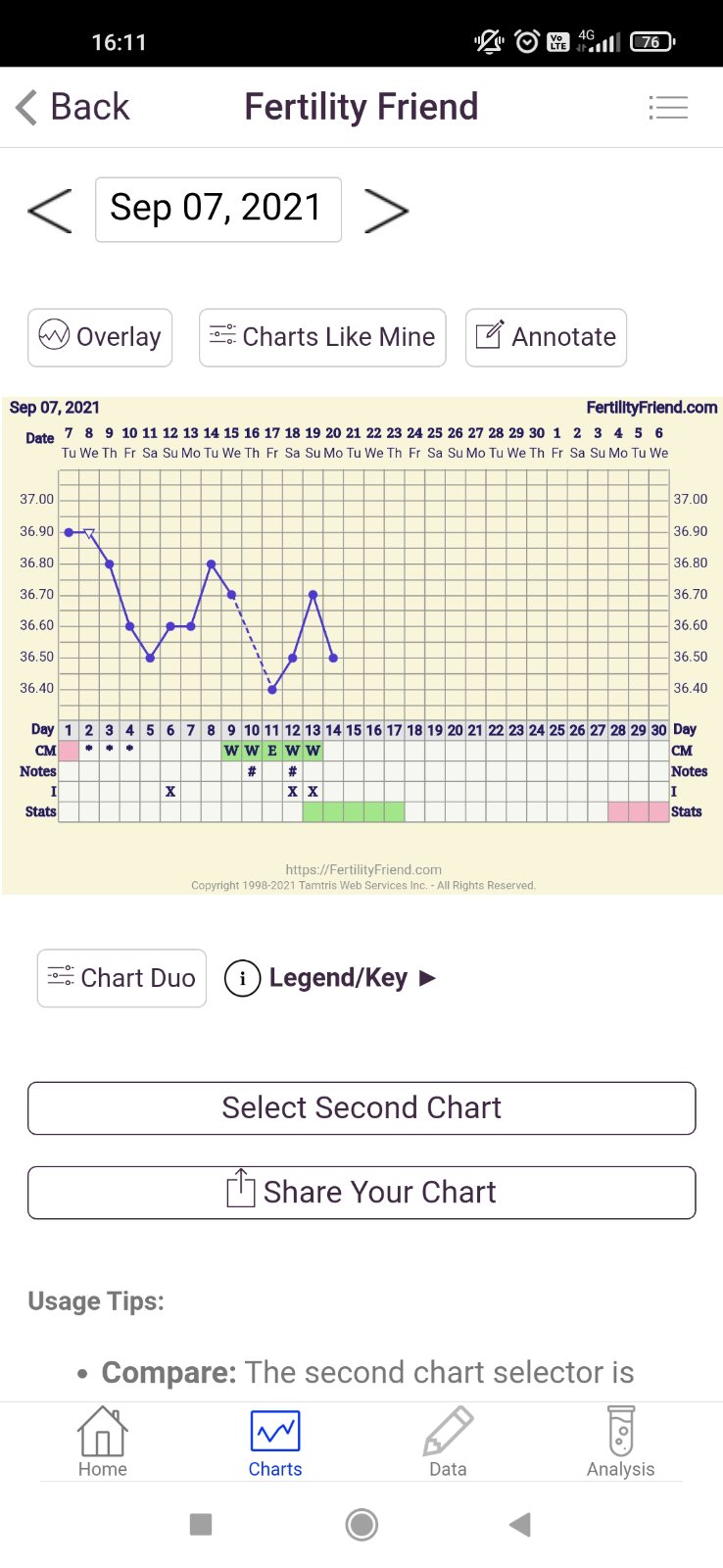Go back using the Back button
Viewport: 723px width, 1568px height.
[x=73, y=107]
